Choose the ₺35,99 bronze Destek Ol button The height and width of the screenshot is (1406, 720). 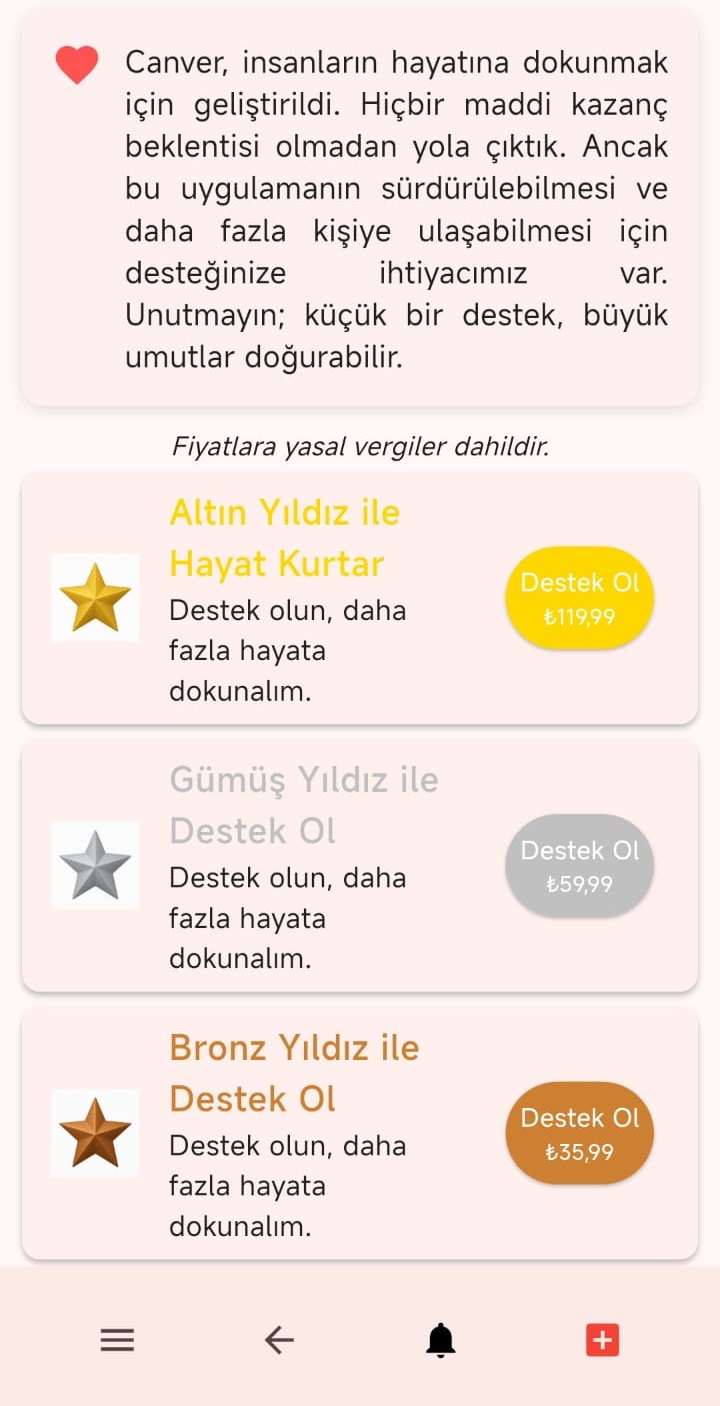579,1133
